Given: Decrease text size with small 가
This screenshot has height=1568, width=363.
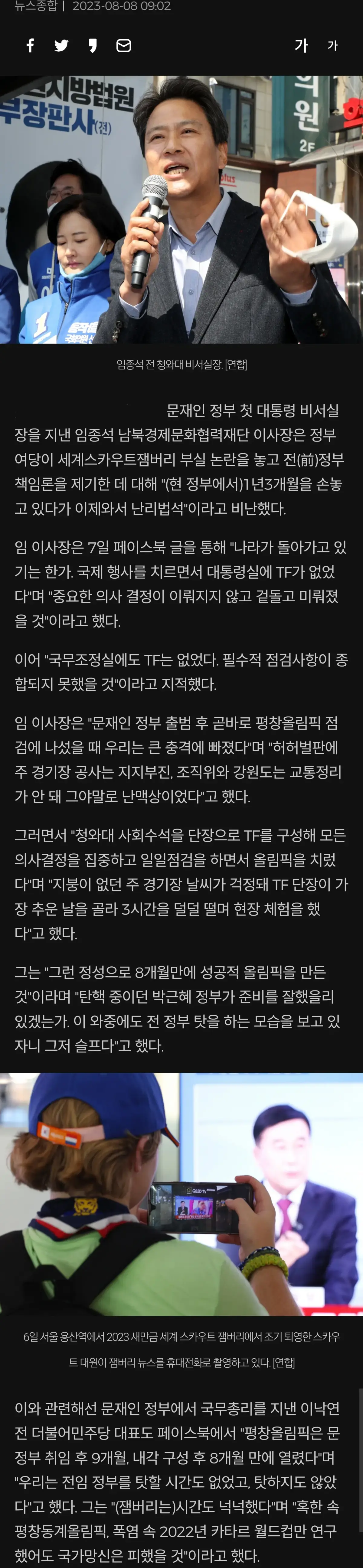Looking at the screenshot, I should coord(332,46).
